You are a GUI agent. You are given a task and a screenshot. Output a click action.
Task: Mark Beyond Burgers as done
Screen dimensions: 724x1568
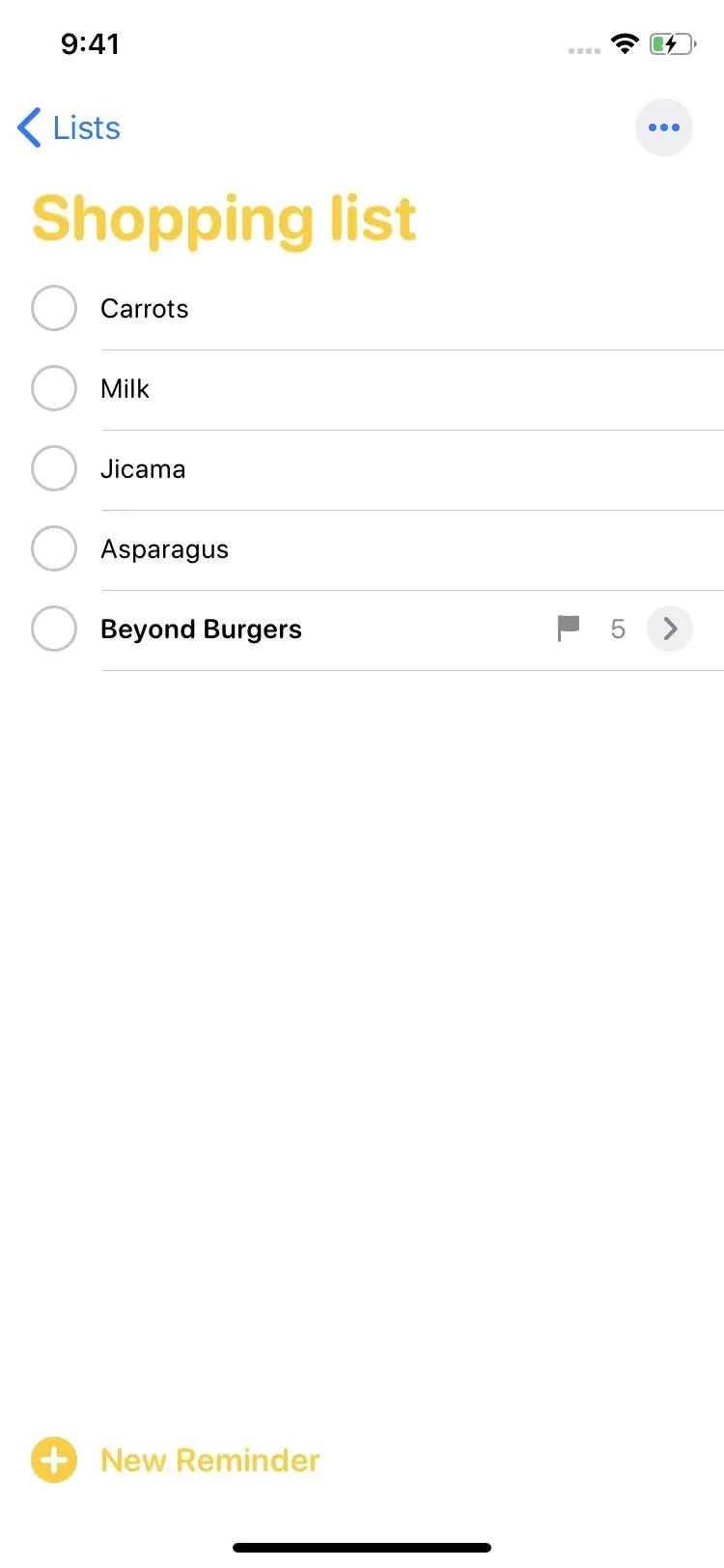coord(54,629)
